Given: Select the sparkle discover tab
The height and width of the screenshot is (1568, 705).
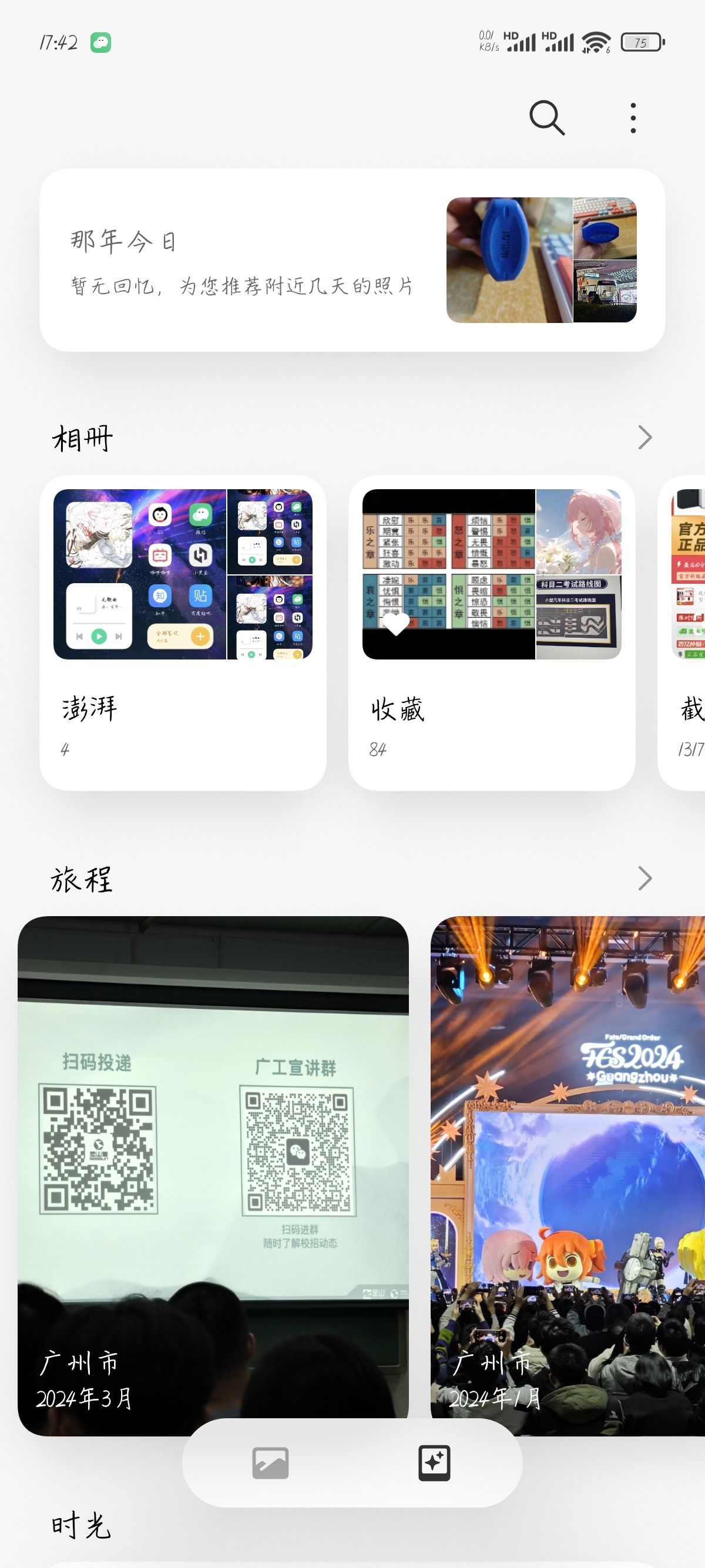Looking at the screenshot, I should (x=434, y=1463).
